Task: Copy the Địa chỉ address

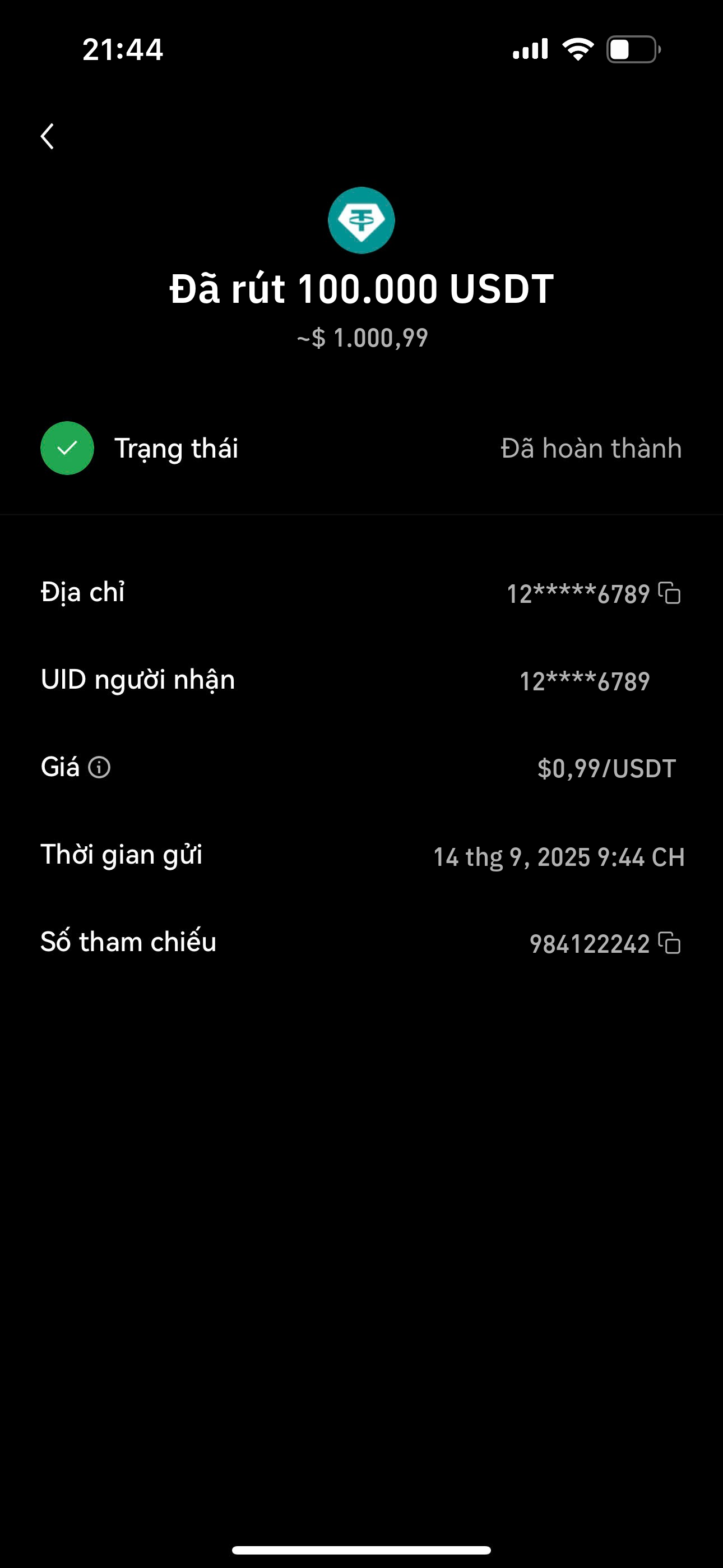Action: tap(669, 593)
